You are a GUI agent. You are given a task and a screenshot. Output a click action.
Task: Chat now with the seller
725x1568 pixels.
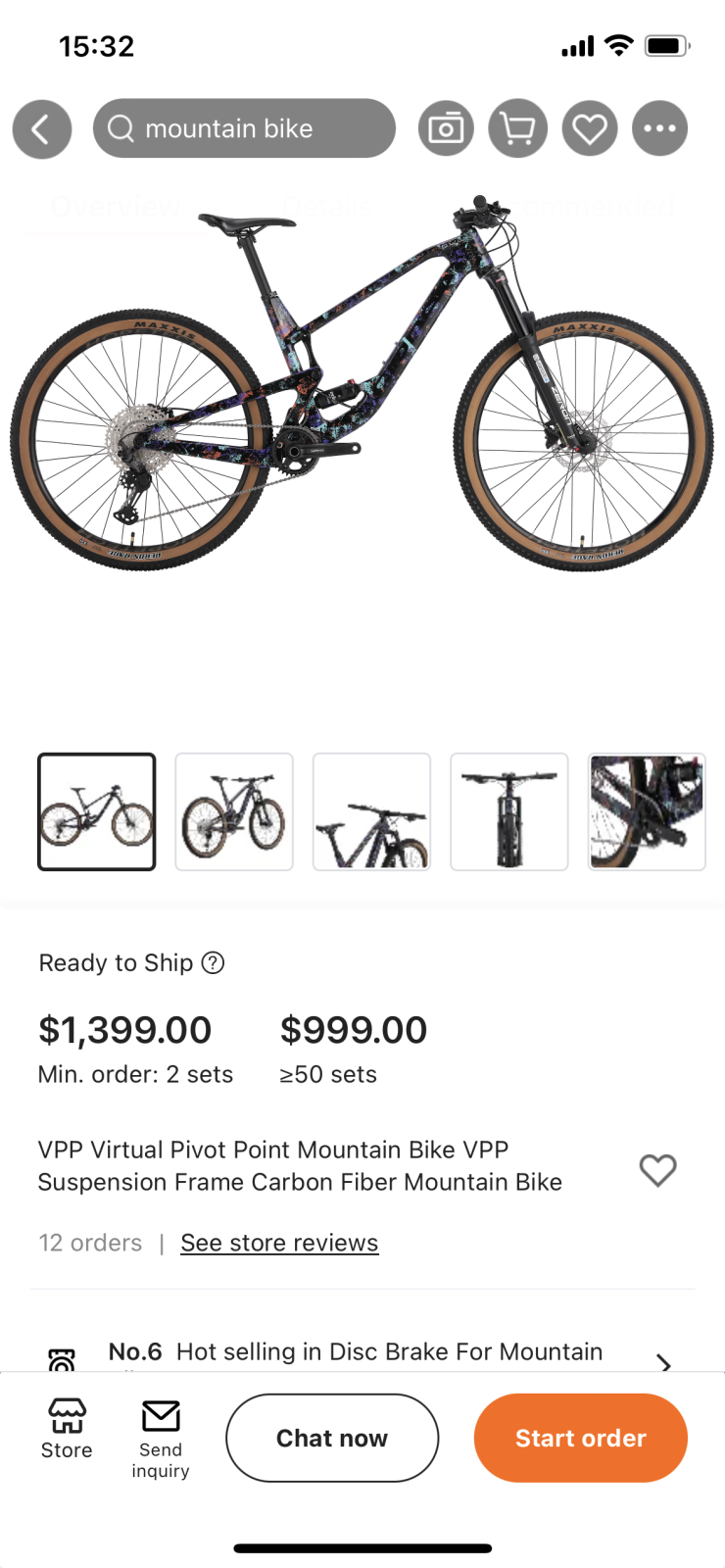click(x=332, y=1438)
